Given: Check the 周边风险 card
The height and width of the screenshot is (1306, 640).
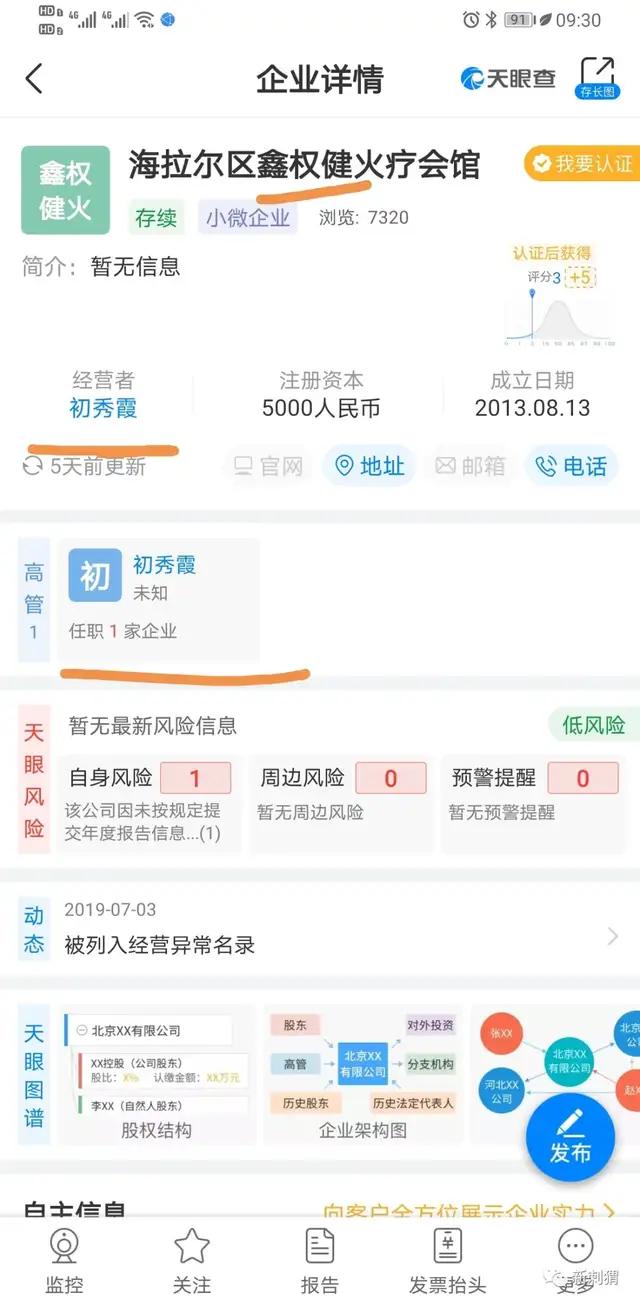Looking at the screenshot, I should click(342, 793).
